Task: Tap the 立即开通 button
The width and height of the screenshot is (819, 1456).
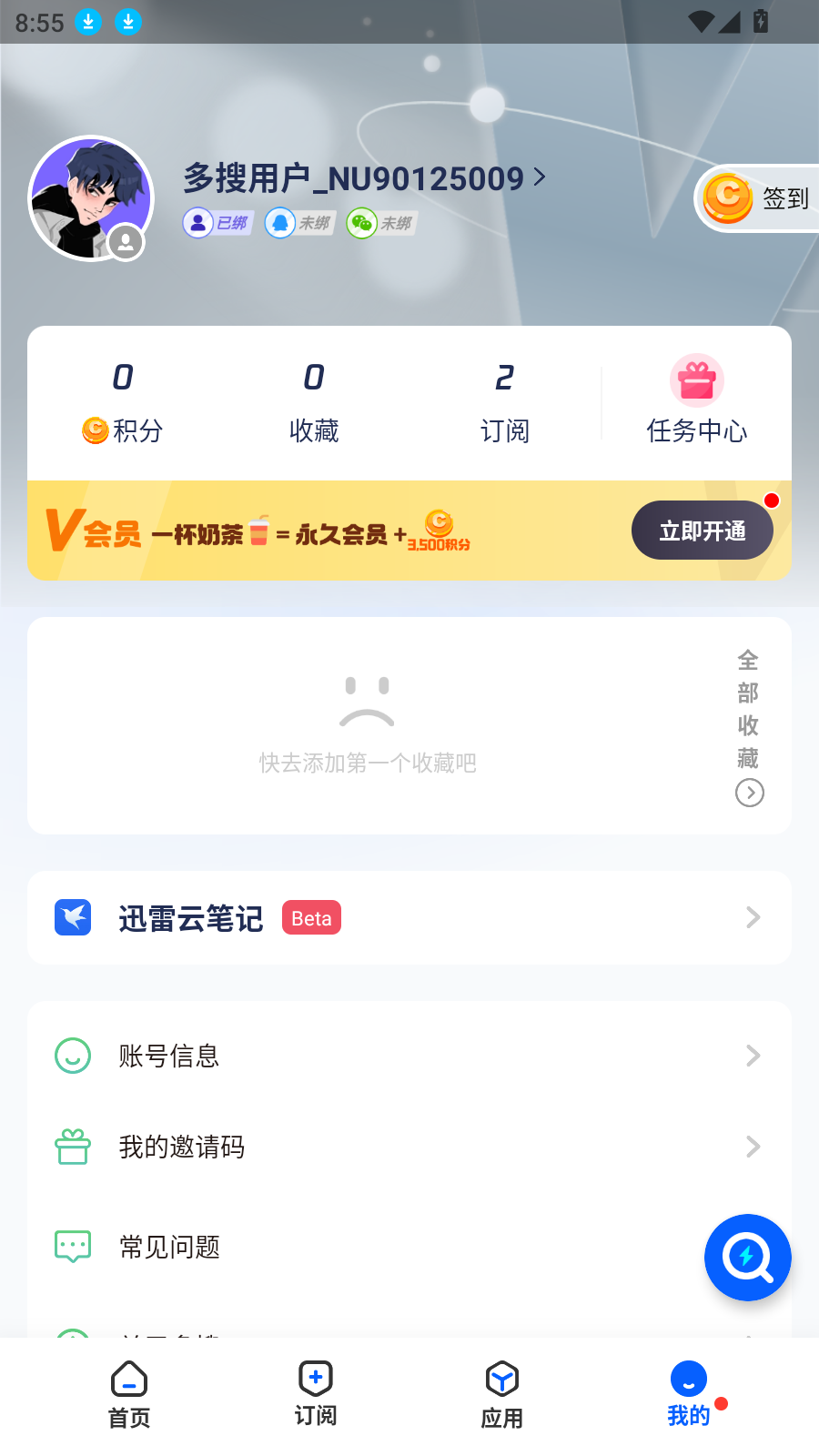Action: [x=702, y=530]
